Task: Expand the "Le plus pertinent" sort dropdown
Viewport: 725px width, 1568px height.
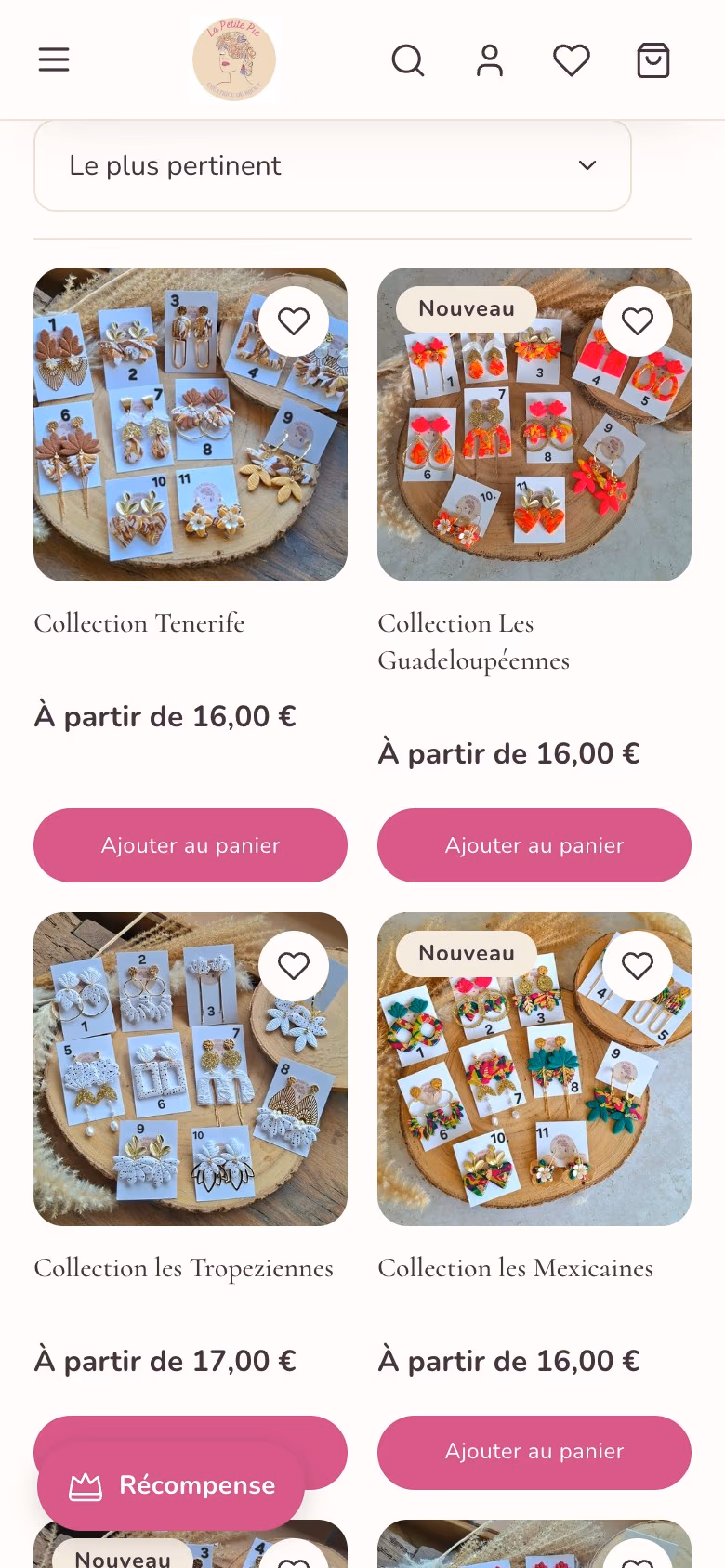Action: coord(333,165)
